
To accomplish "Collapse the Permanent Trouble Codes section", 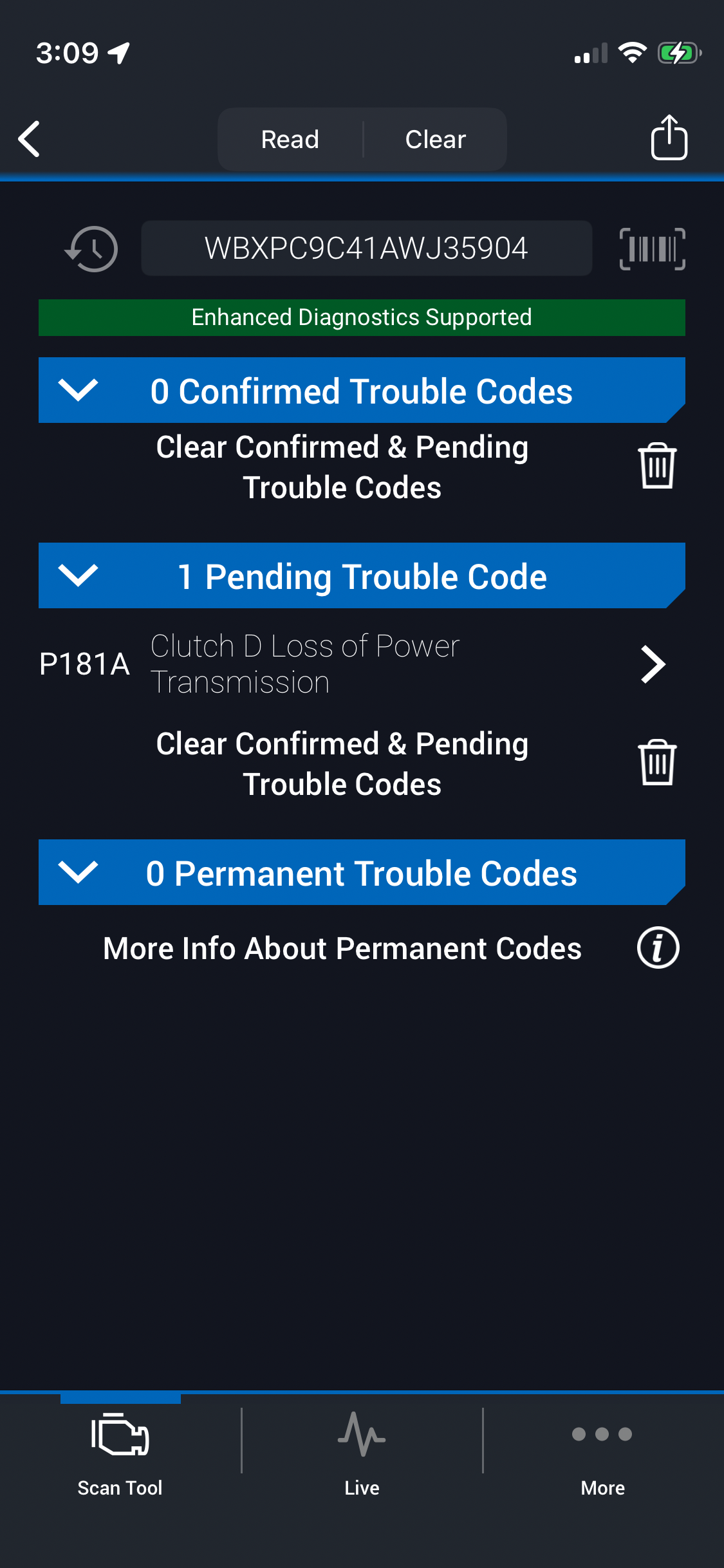I will pos(78,872).
